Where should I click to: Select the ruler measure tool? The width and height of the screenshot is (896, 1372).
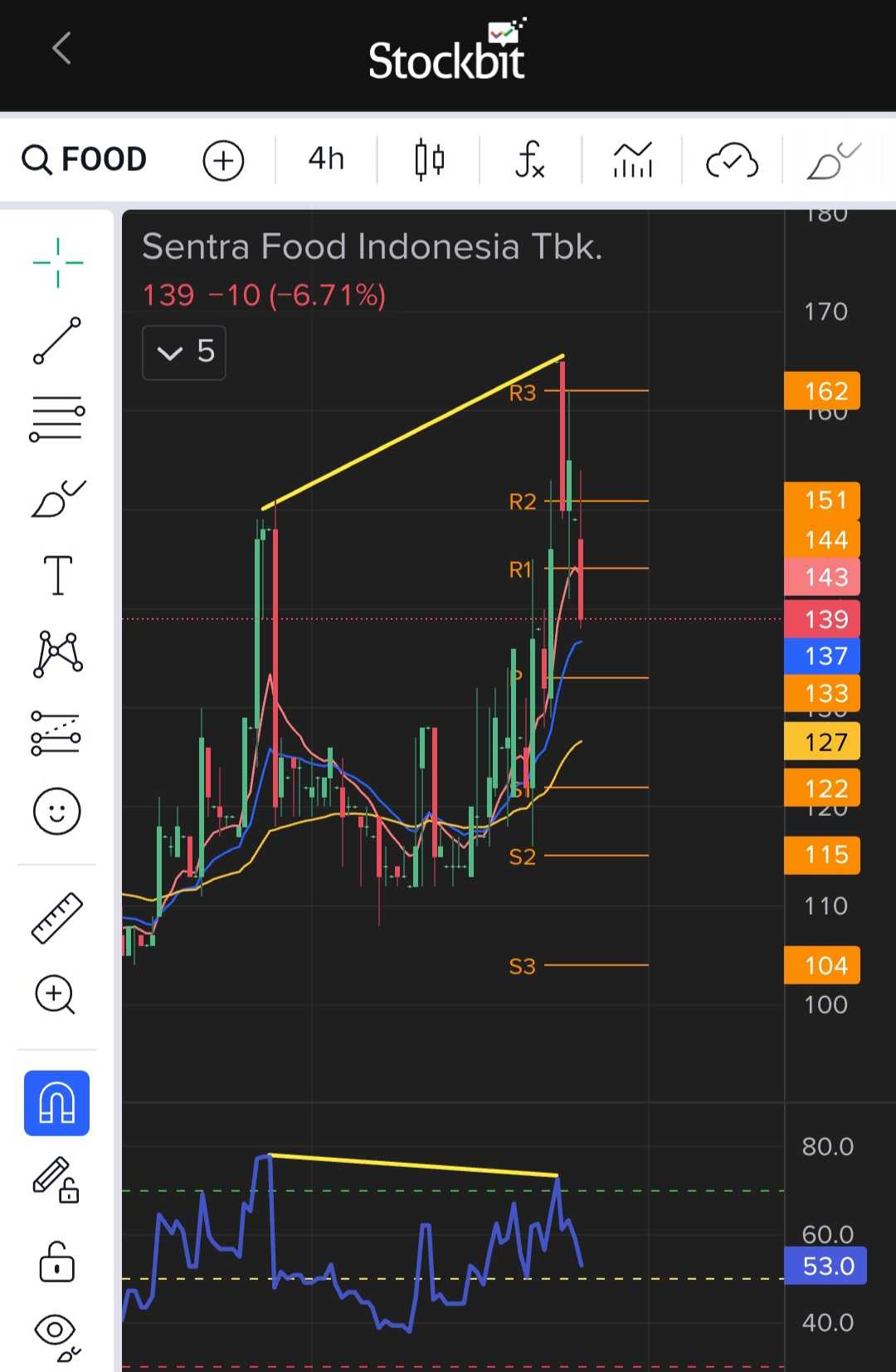pos(56,917)
